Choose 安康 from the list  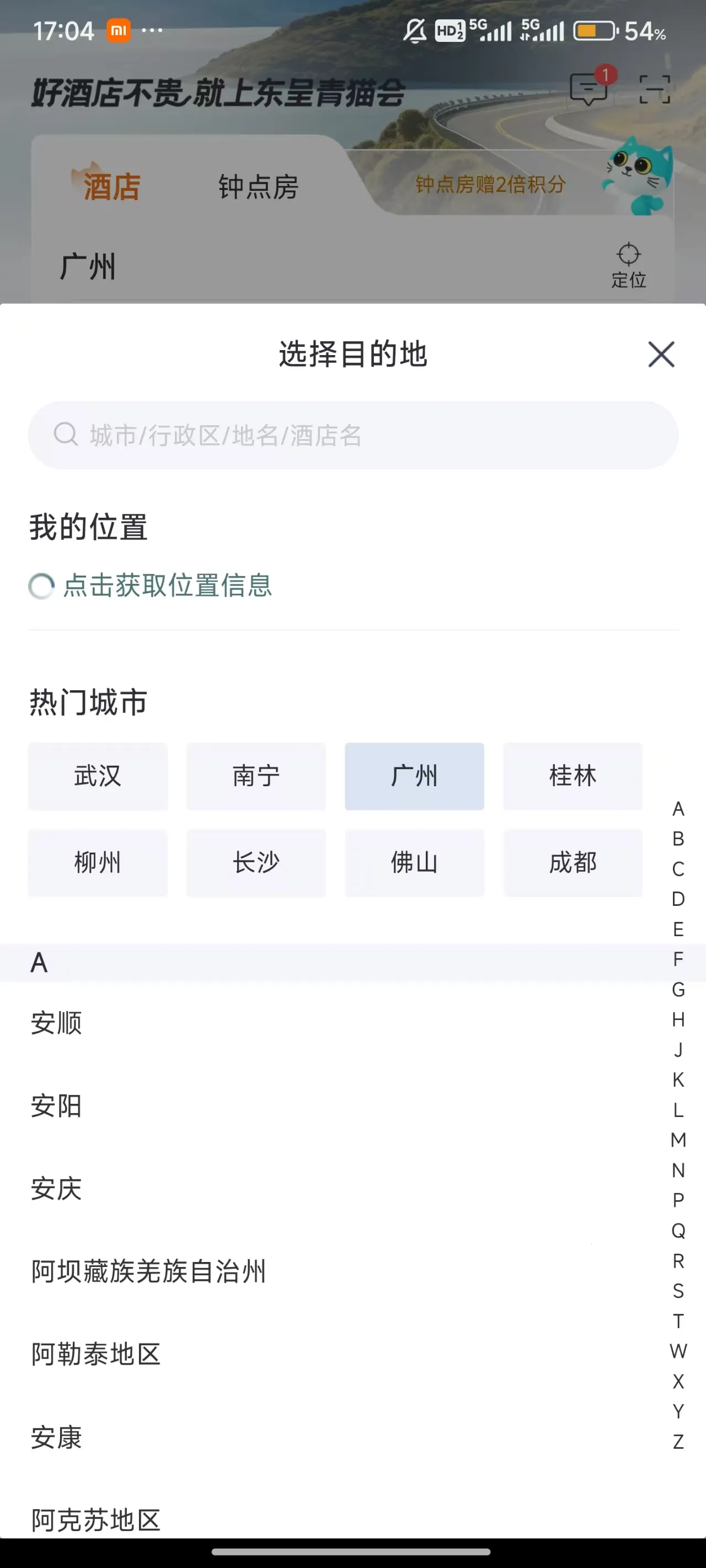coord(57,1437)
